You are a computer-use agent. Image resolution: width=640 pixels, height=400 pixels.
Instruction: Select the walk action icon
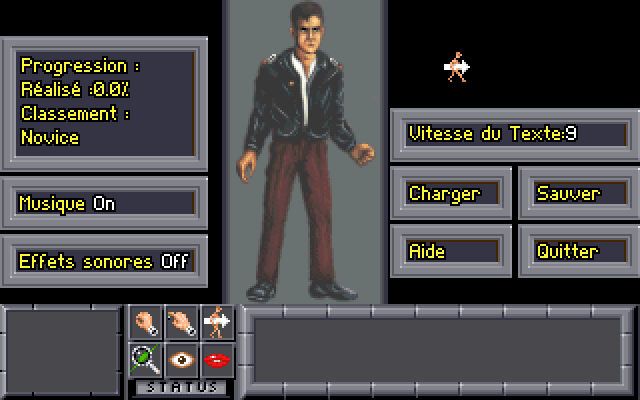(217, 322)
